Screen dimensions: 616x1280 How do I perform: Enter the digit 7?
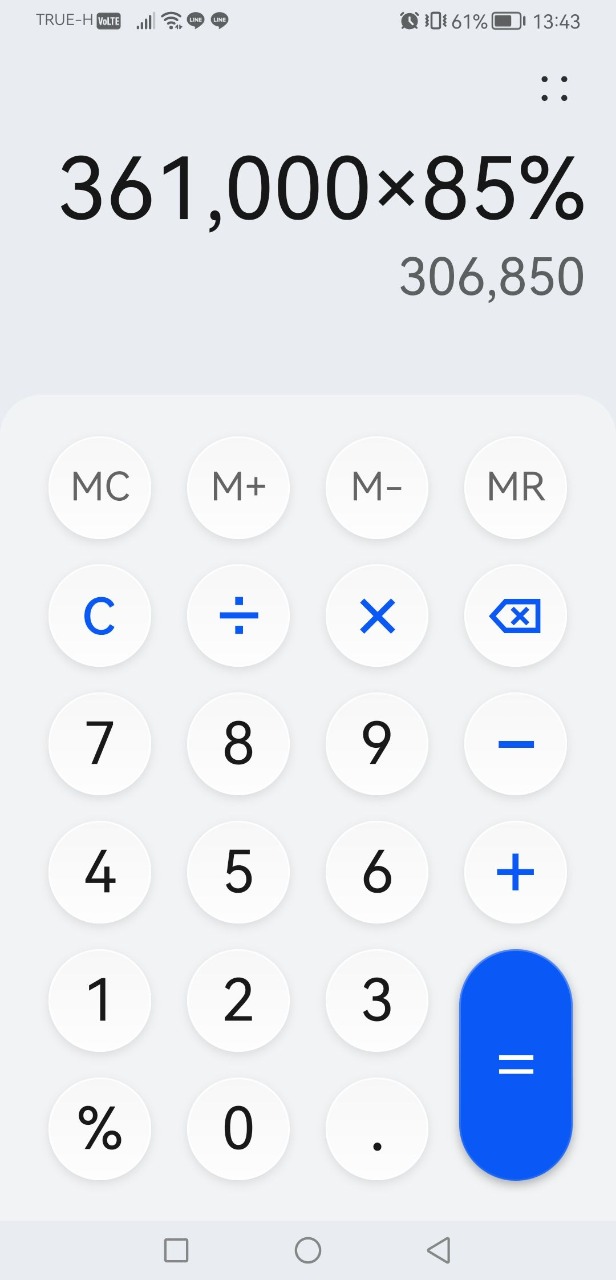point(100,744)
